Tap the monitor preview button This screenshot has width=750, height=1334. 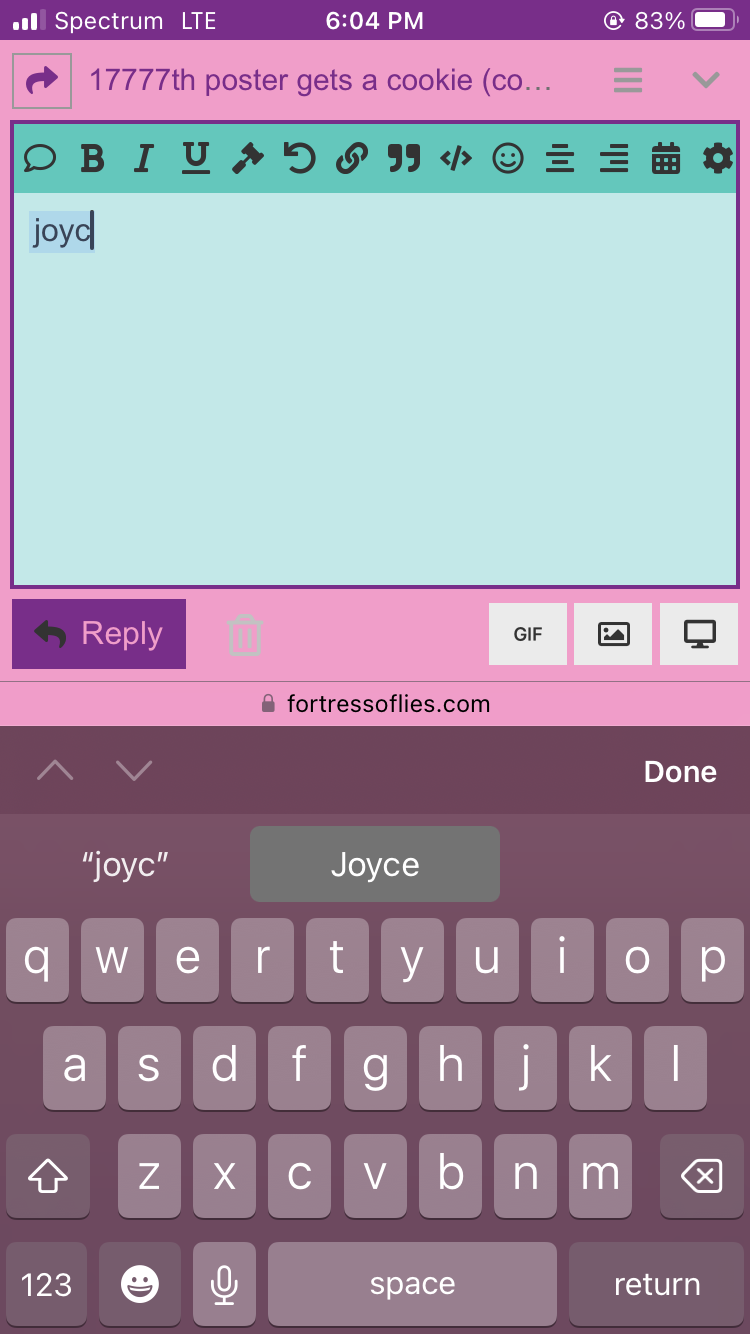(699, 634)
